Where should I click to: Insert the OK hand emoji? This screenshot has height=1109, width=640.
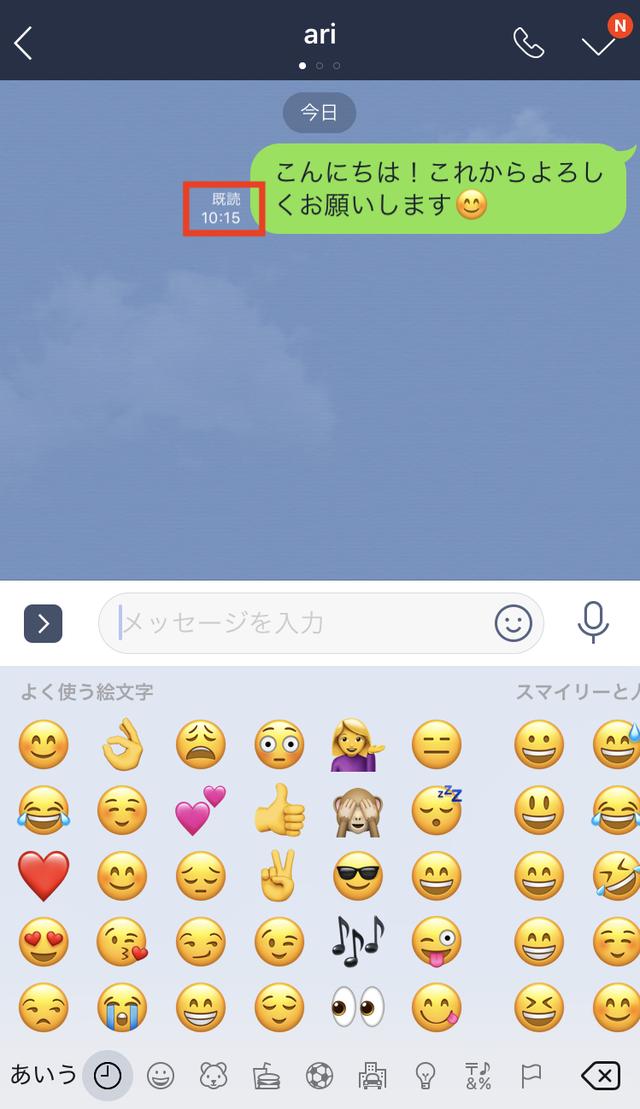point(122,744)
